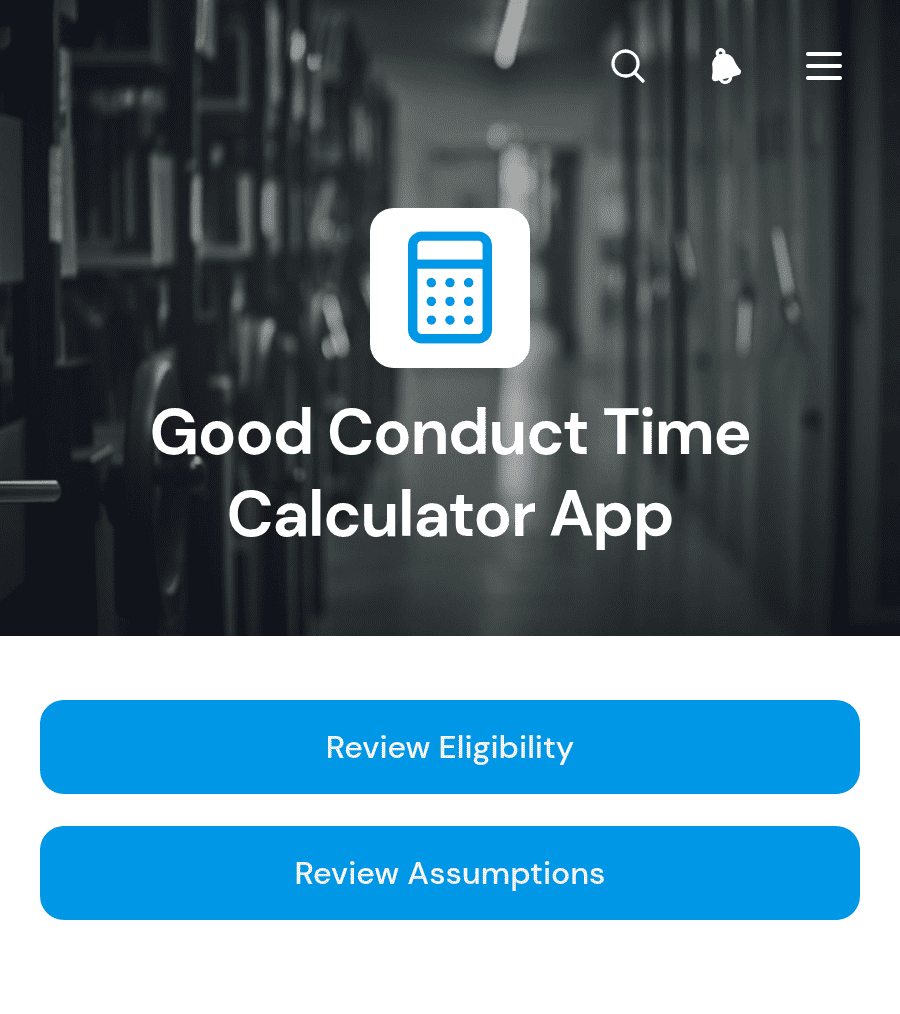This screenshot has width=900, height=1014.
Task: Open the hamburger menu
Action: (824, 66)
